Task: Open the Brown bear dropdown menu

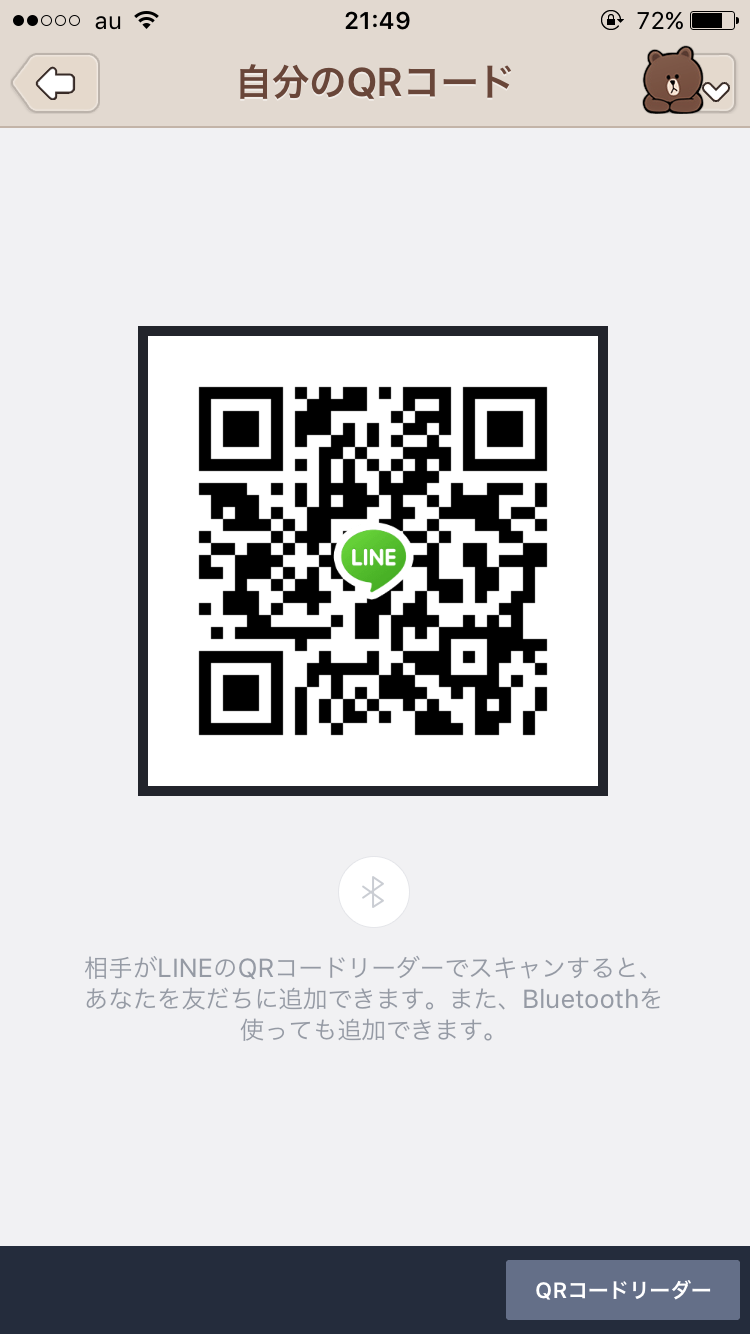Action: tap(689, 82)
